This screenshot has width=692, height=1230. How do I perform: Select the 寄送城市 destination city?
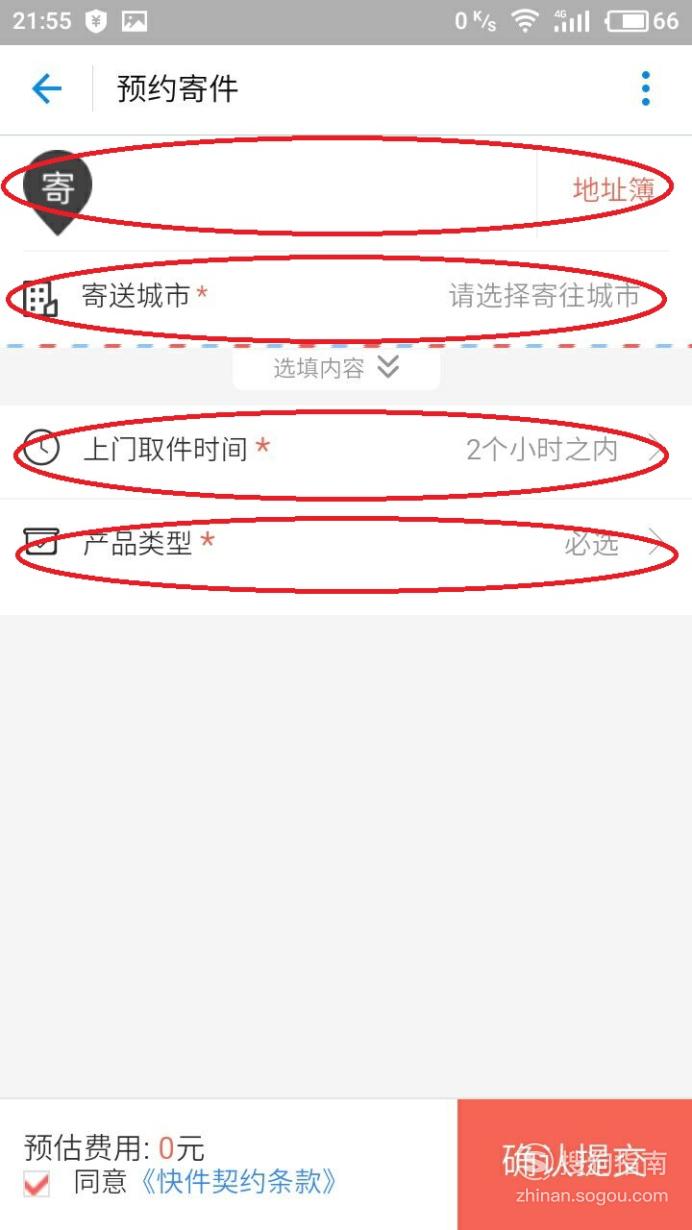pyautogui.click(x=346, y=297)
